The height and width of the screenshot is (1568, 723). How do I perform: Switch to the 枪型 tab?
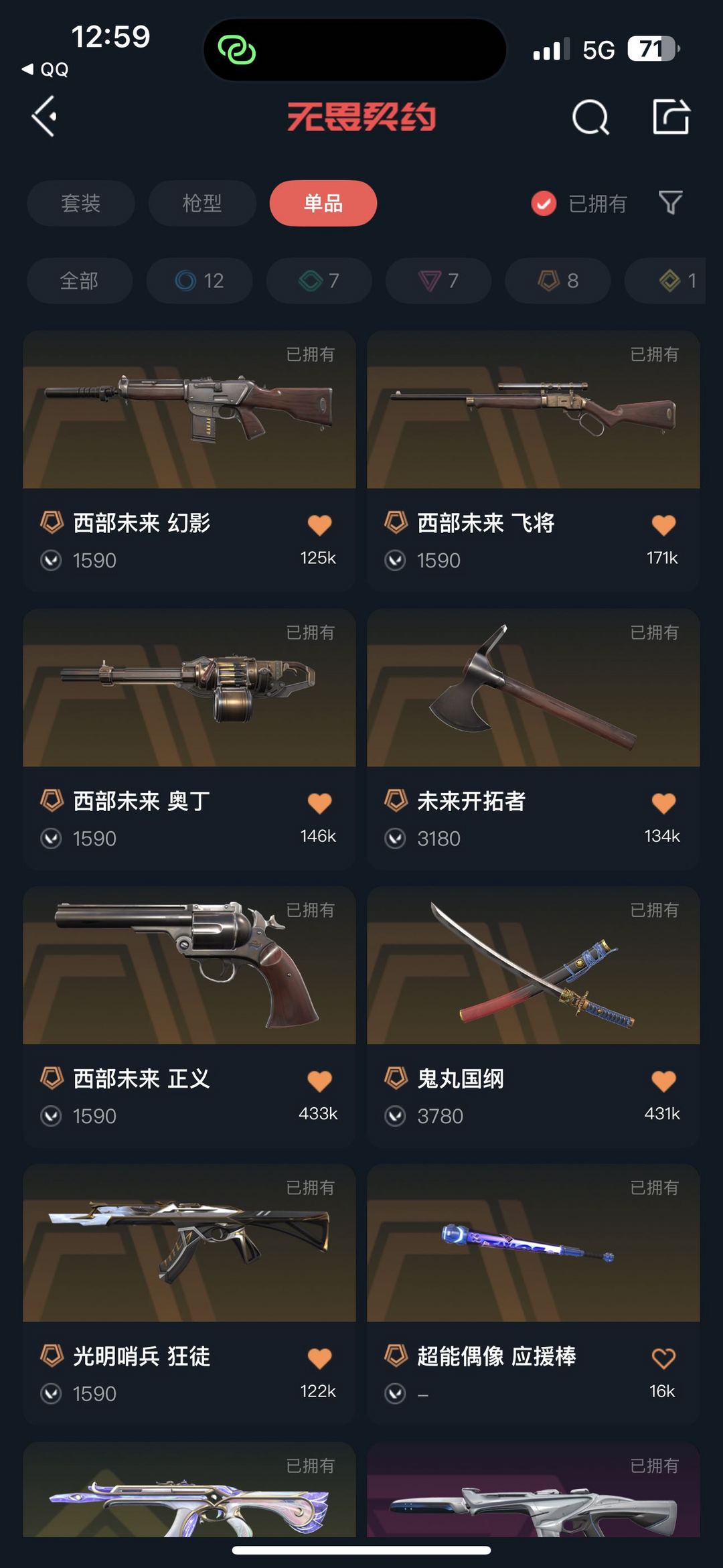pos(202,203)
